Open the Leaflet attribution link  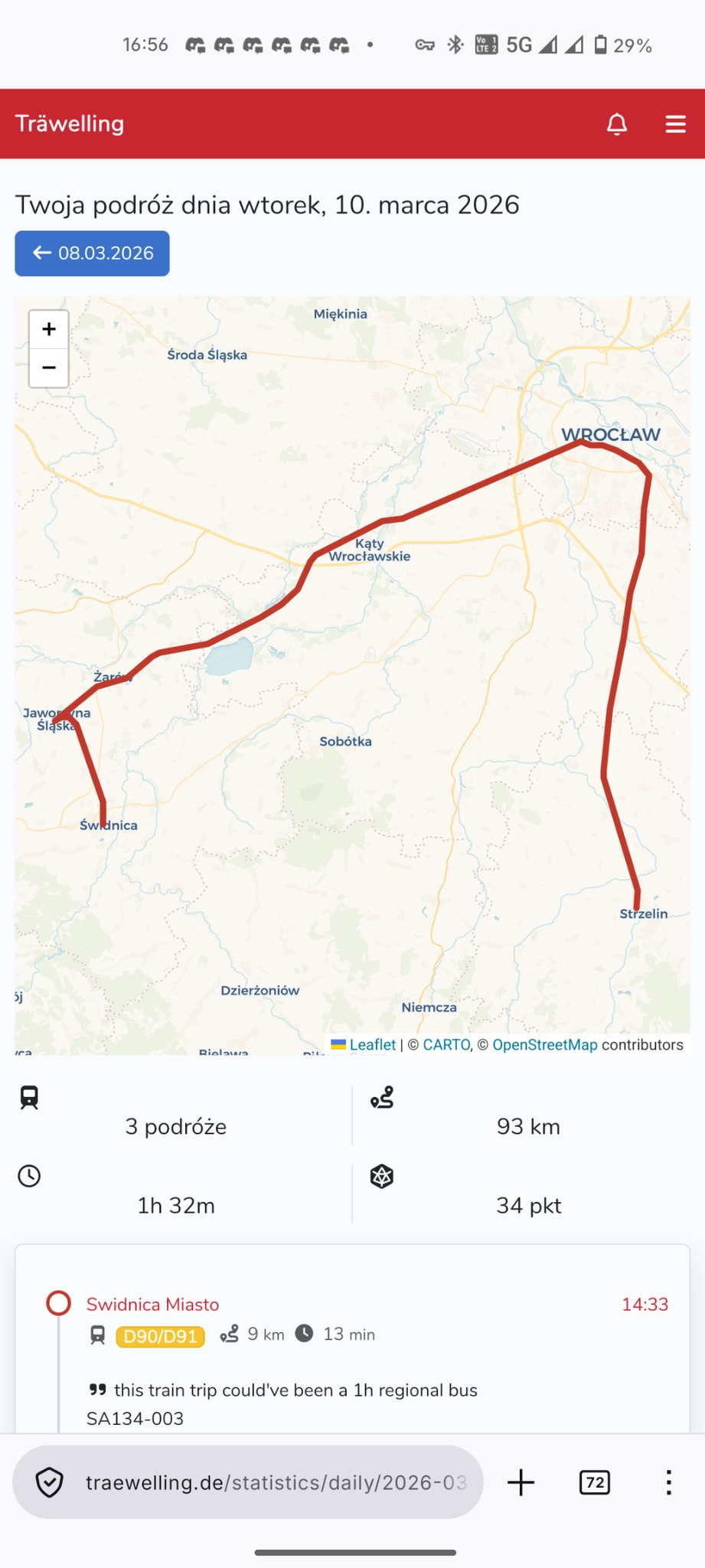pyautogui.click(x=372, y=1044)
